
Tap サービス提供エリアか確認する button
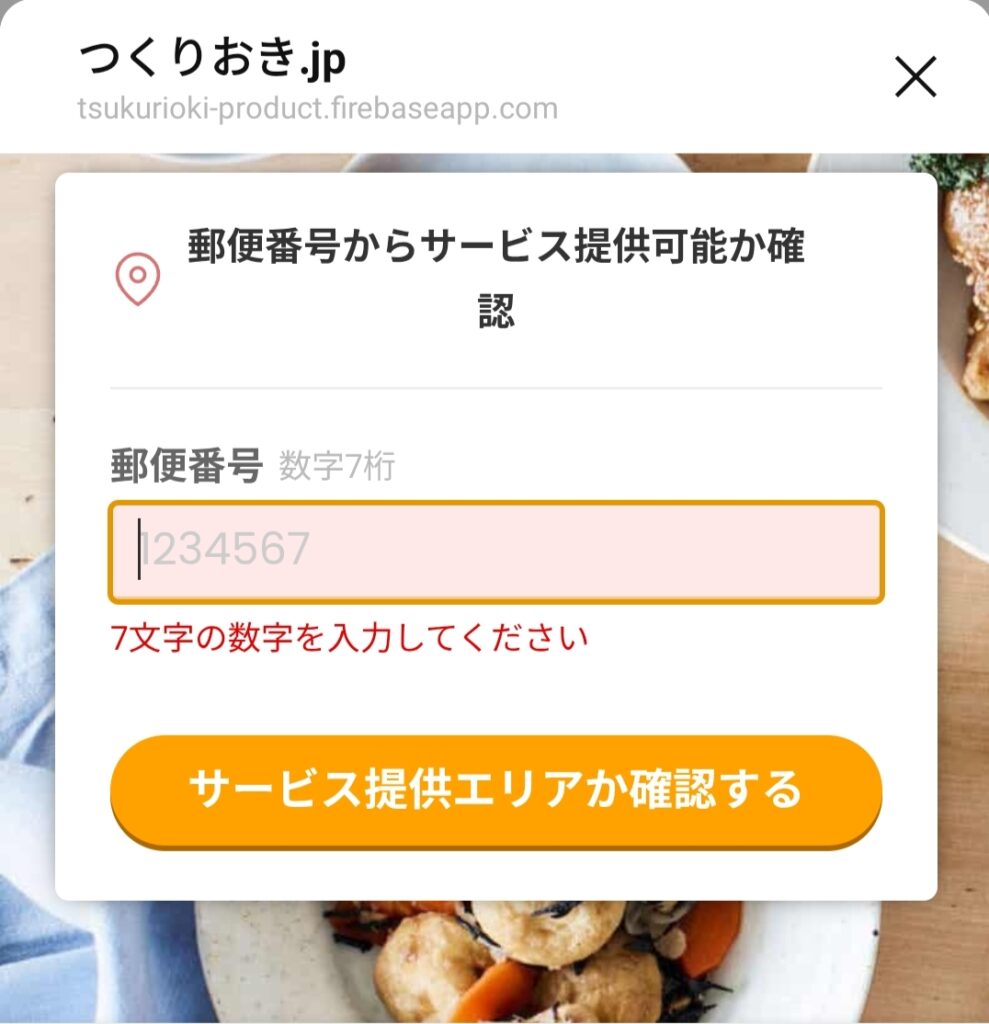(496, 790)
